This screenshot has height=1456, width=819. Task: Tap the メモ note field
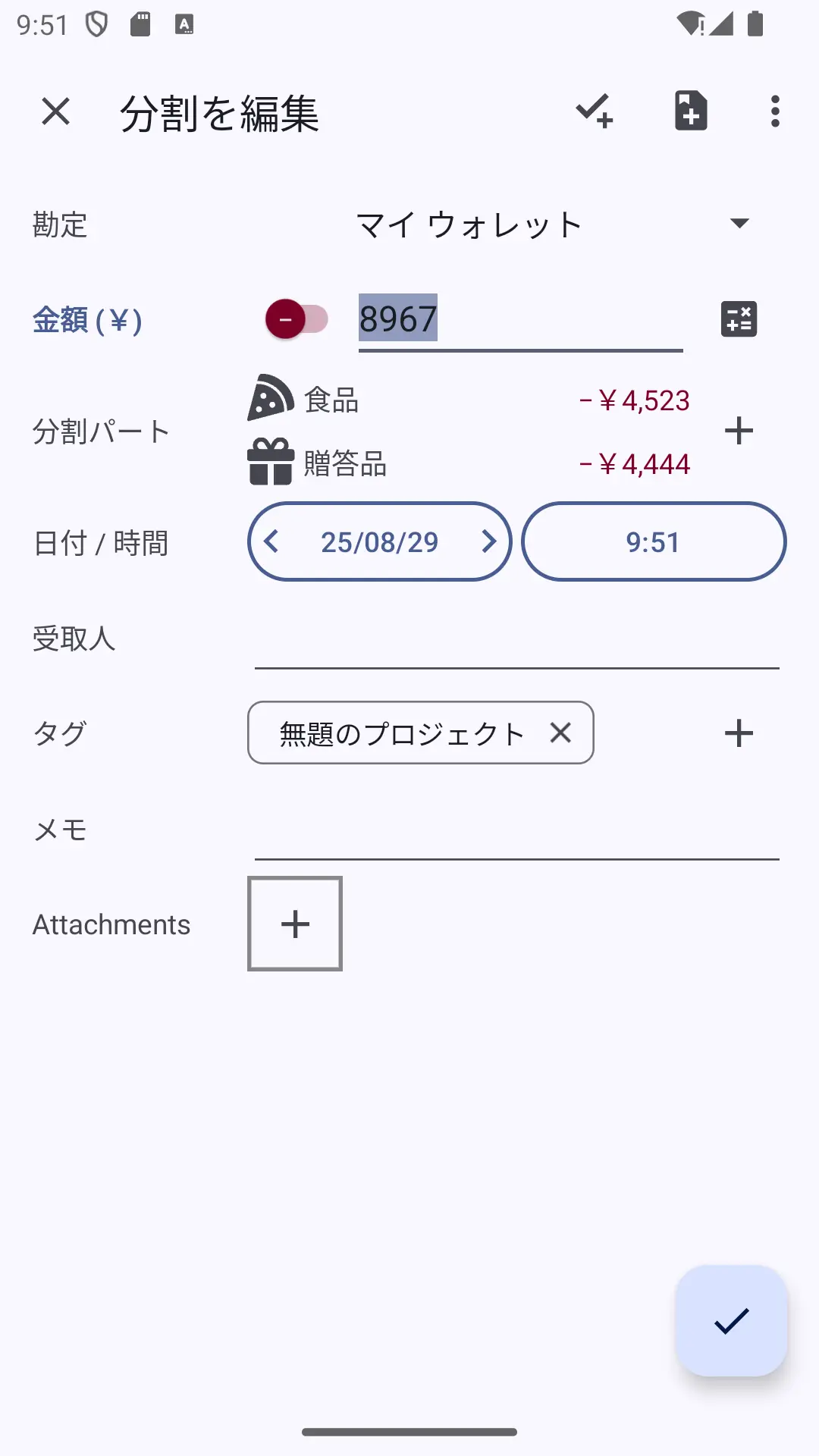517,832
